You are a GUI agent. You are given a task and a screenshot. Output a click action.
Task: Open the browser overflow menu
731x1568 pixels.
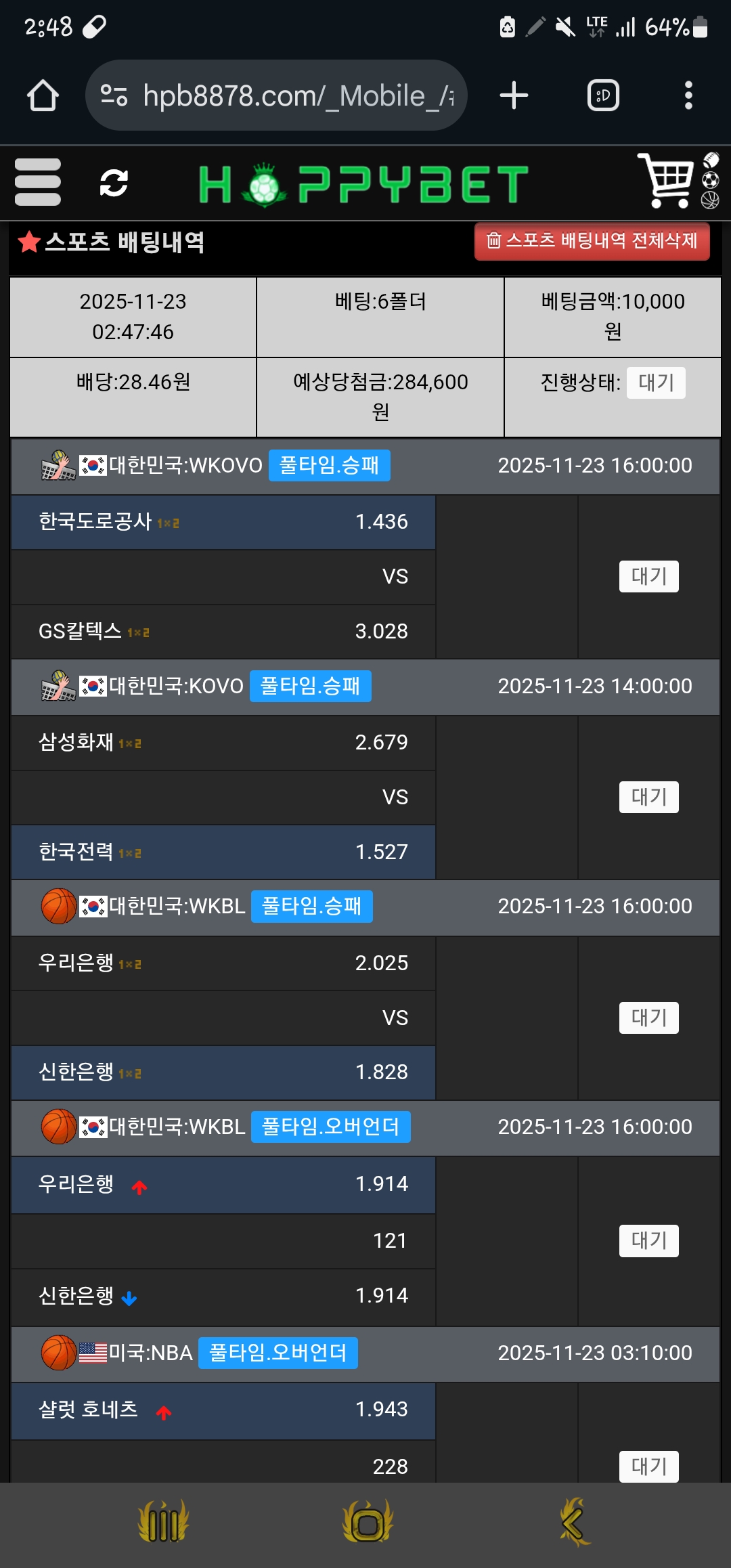[688, 95]
